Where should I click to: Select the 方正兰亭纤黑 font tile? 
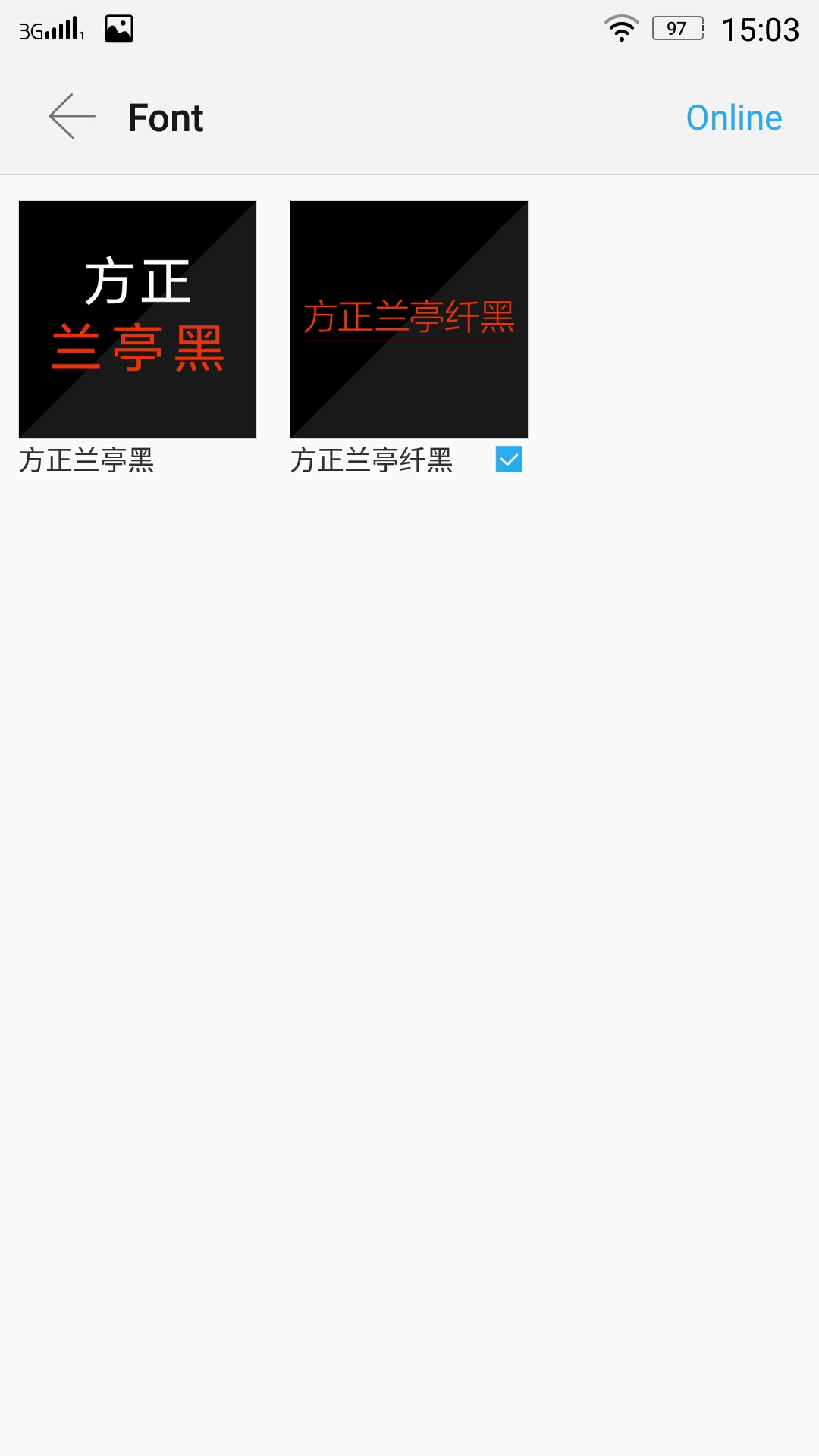tap(409, 319)
